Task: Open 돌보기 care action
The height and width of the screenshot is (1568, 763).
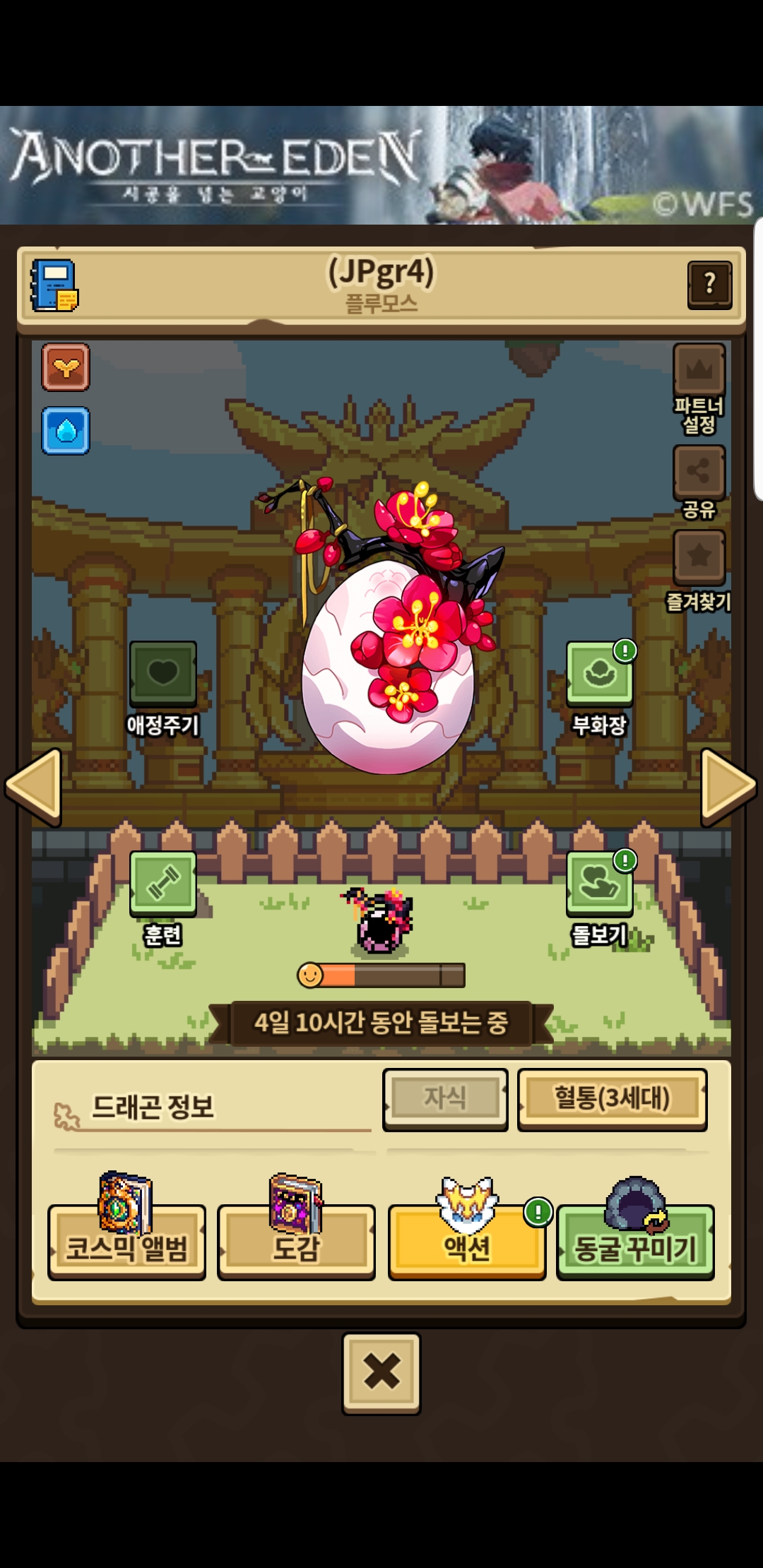Action: click(599, 884)
